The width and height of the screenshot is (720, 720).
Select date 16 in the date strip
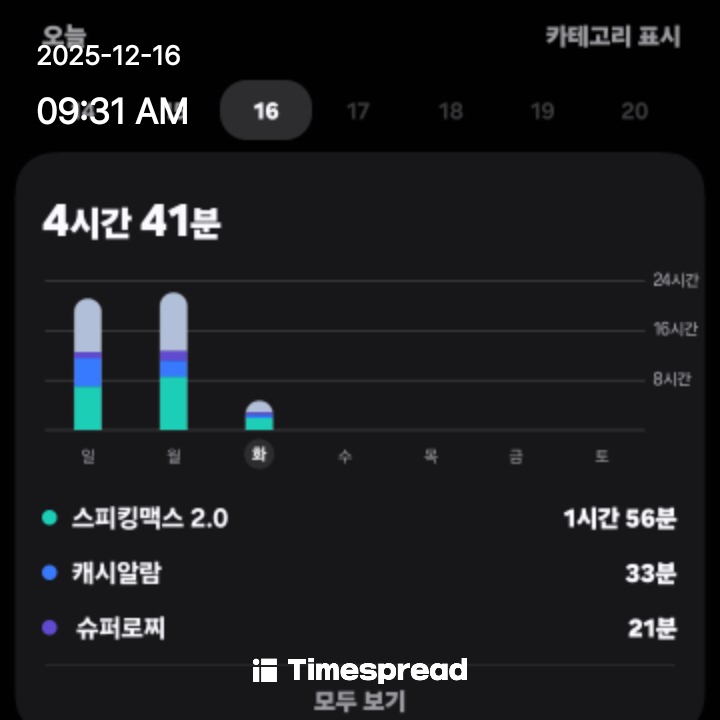[266, 110]
